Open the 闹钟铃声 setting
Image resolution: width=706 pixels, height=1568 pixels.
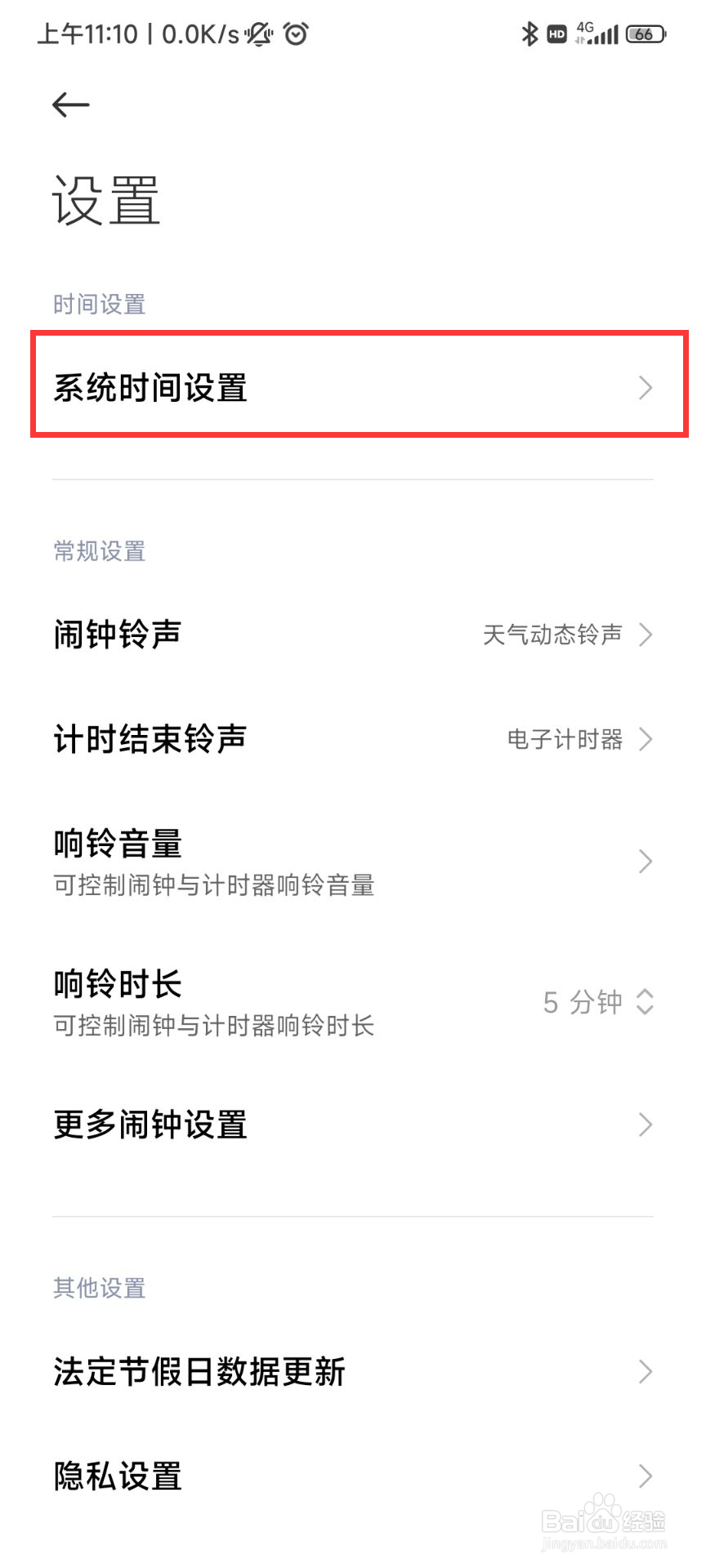click(x=353, y=635)
